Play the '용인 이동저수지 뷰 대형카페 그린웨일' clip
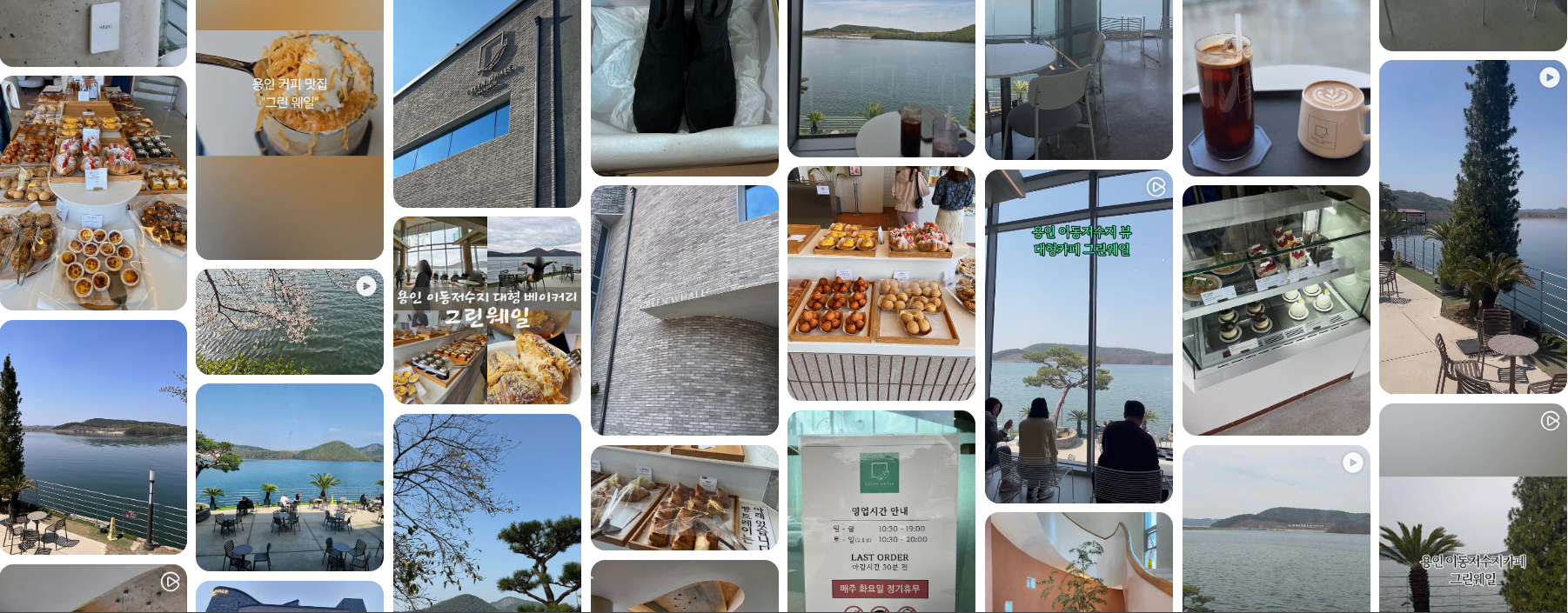 point(1078,336)
